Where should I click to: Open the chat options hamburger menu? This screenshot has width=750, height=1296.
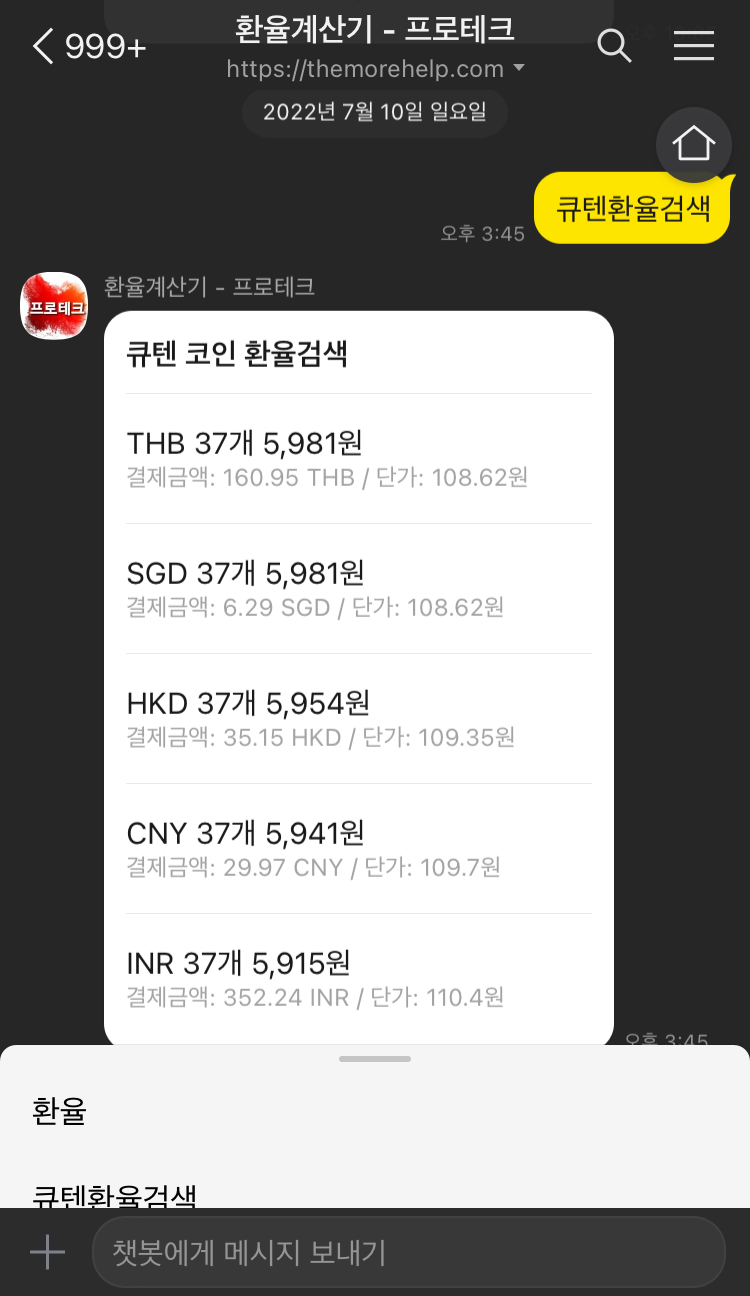(x=694, y=46)
